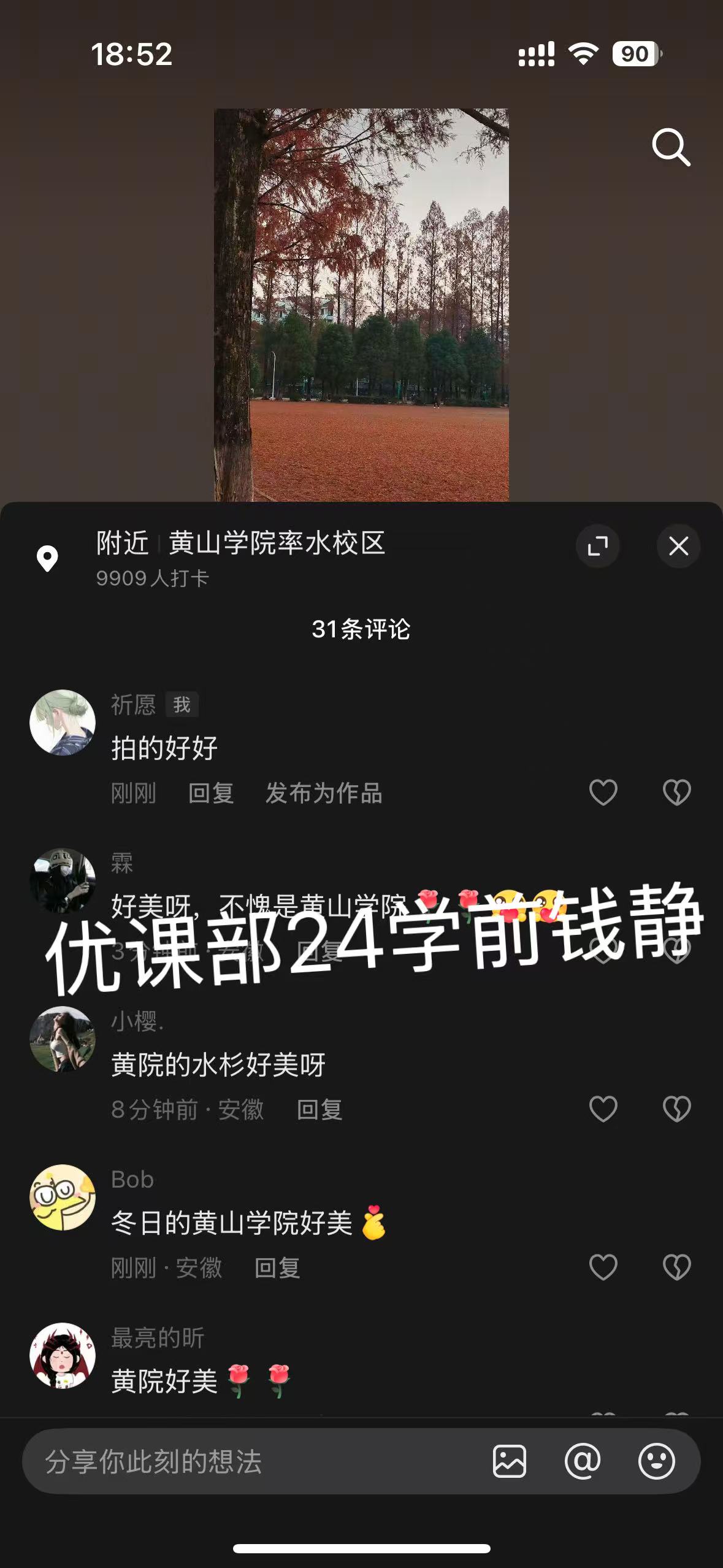Screen dimensions: 723x1568
Task: Like Bob's comment 冬日的黄山学院好美
Action: point(603,1267)
